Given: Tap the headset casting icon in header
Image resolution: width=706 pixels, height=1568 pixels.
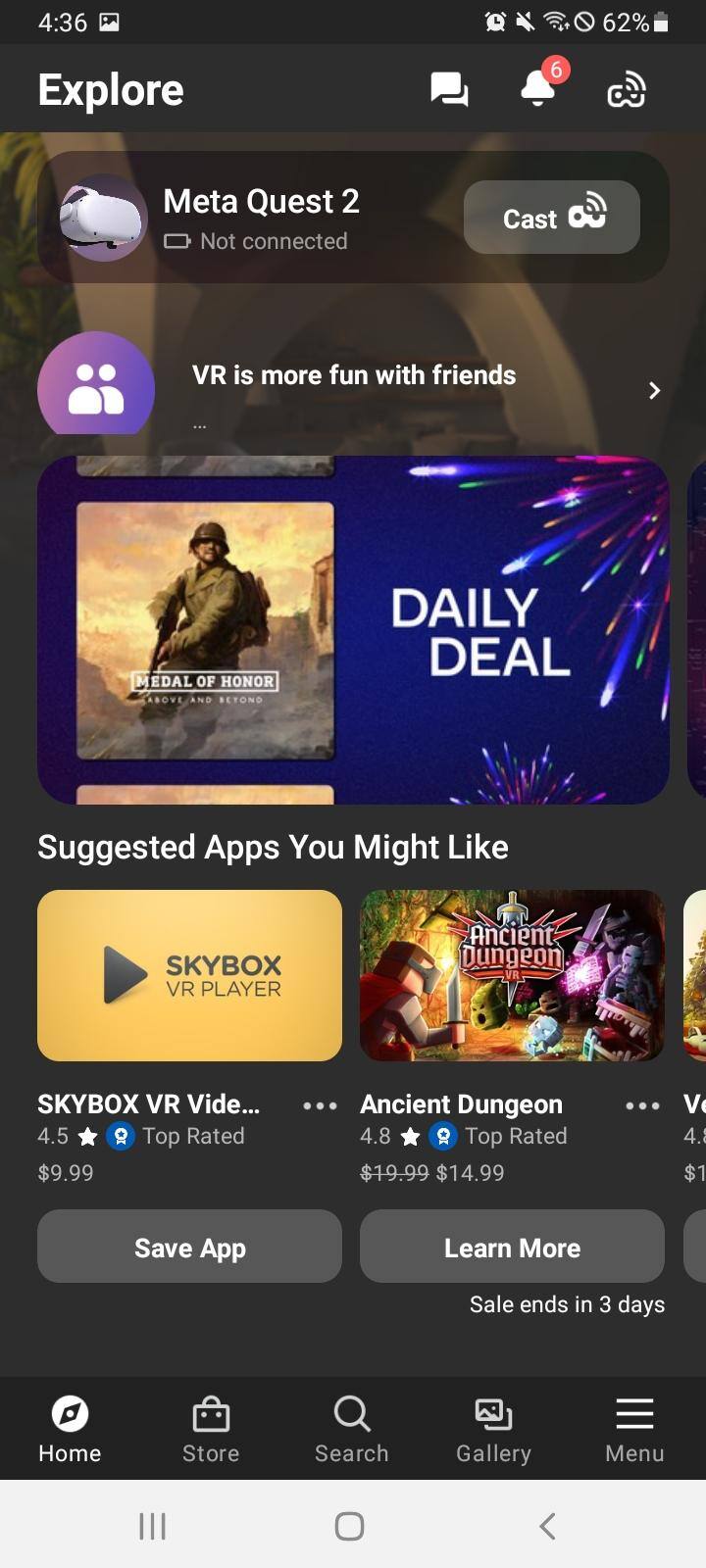Looking at the screenshot, I should [627, 91].
